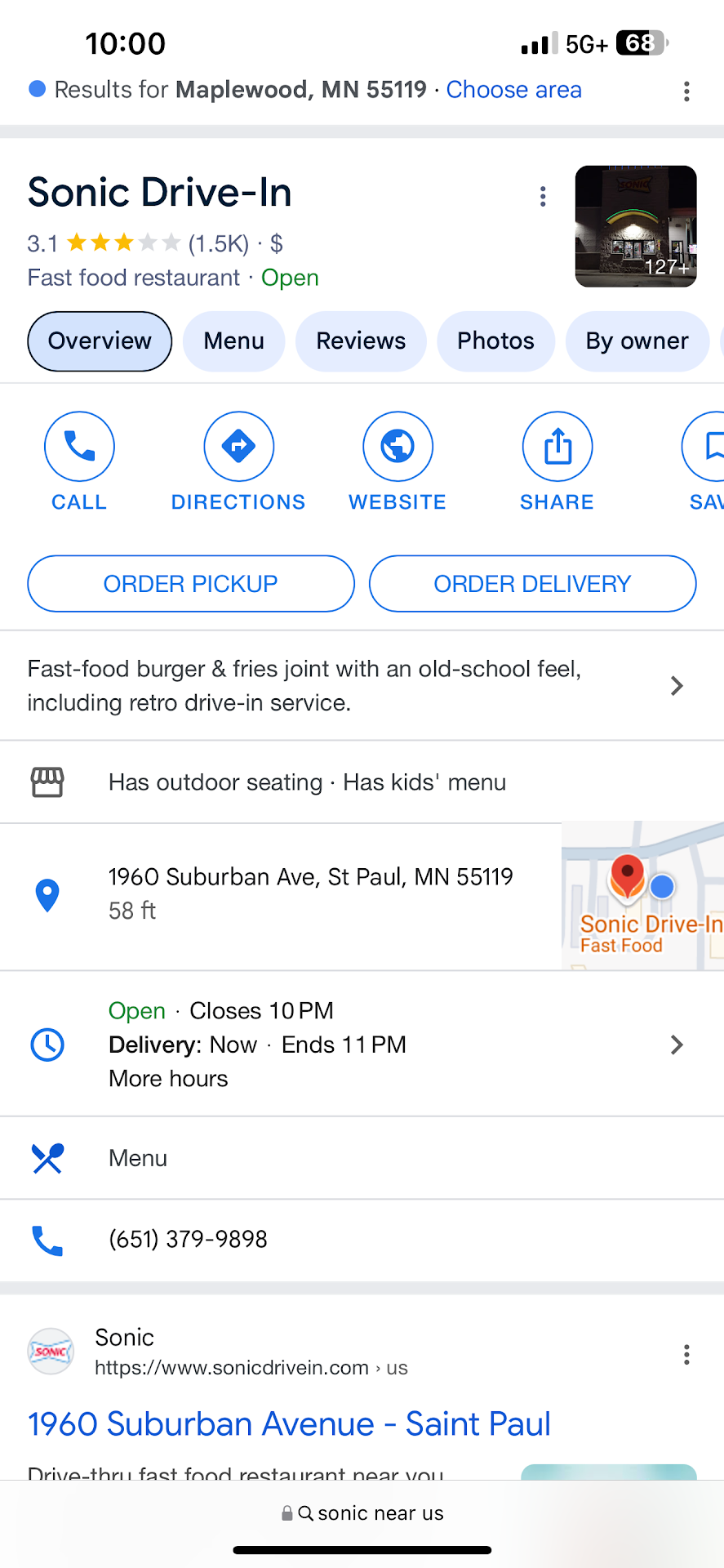Open the Menu row with fork icon
The width and height of the screenshot is (724, 1568).
tap(138, 1158)
